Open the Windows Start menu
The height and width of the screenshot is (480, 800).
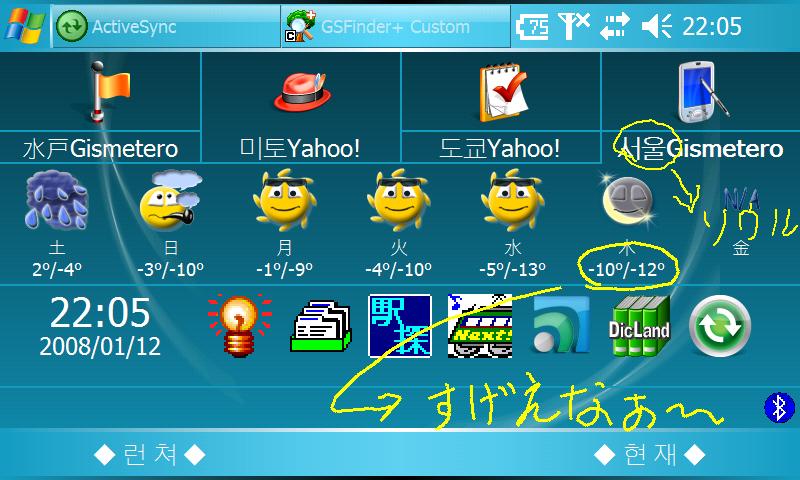tap(22, 24)
